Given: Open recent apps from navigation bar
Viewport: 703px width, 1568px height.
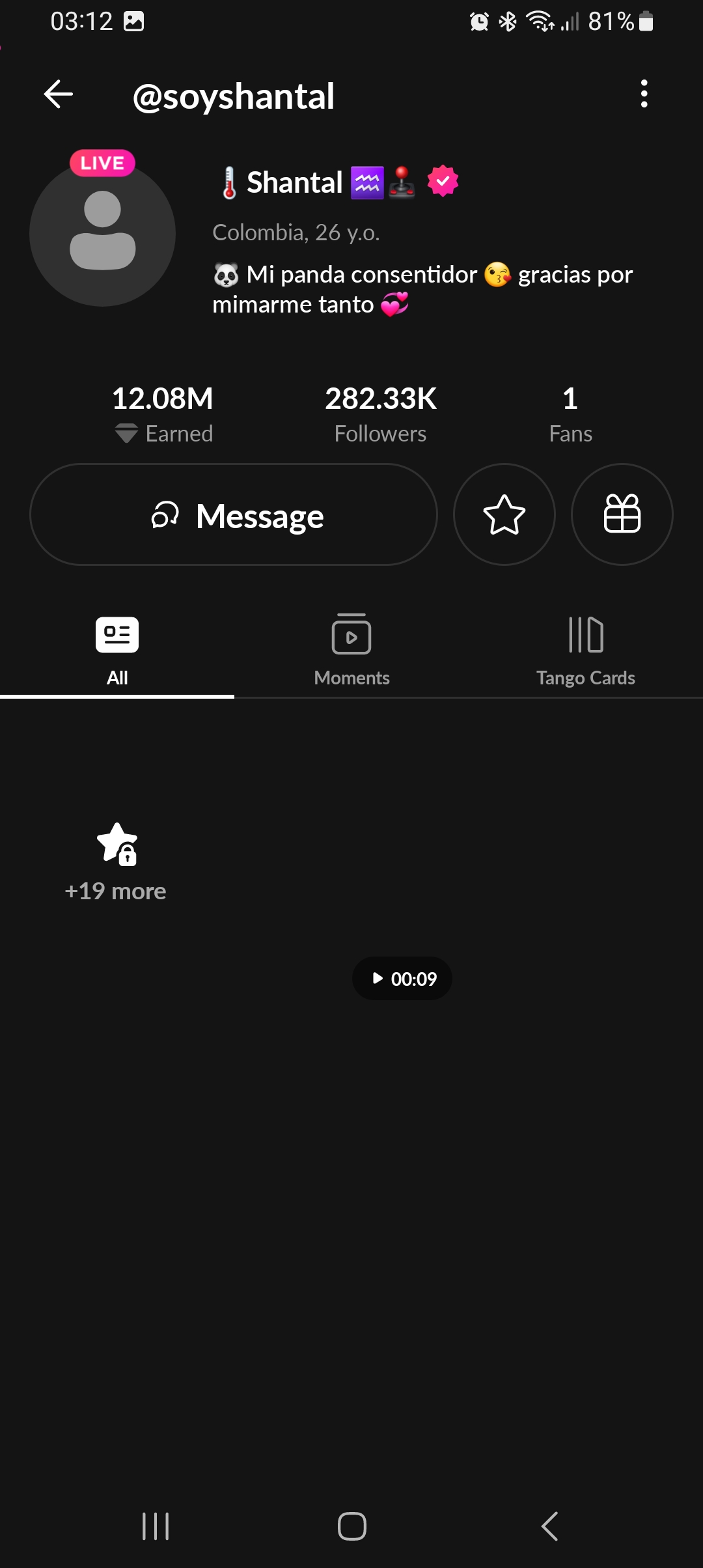Looking at the screenshot, I should [x=156, y=1526].
